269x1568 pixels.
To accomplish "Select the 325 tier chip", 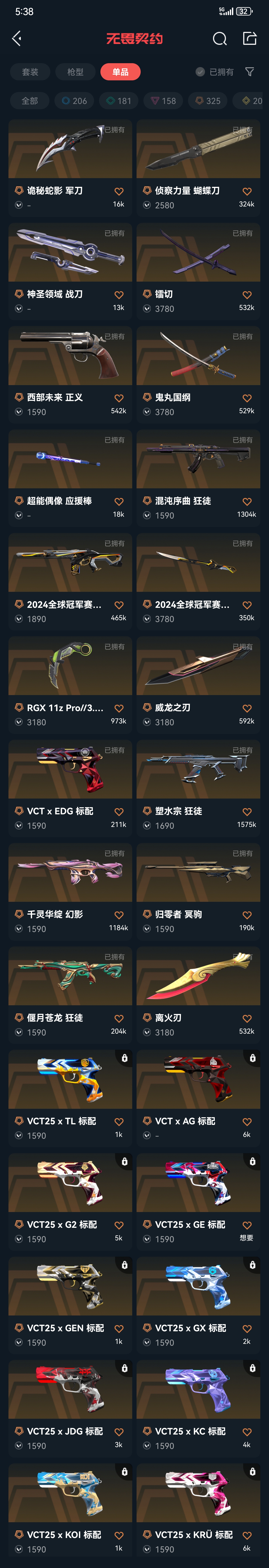I will point(207,101).
